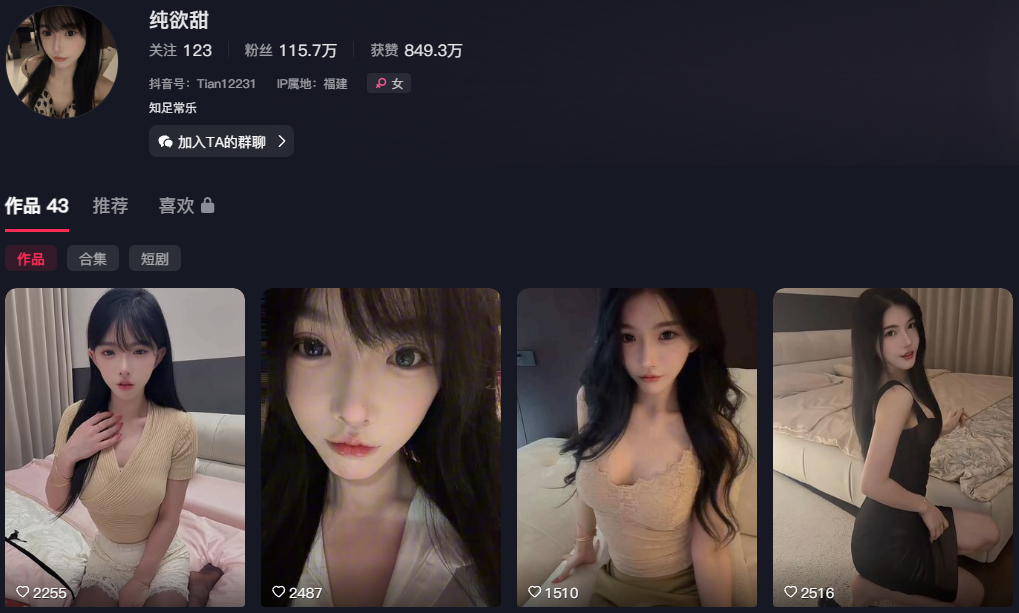Viewport: 1019px width, 613px height.
Task: Open the video with 2487 likes
Action: pos(381,447)
